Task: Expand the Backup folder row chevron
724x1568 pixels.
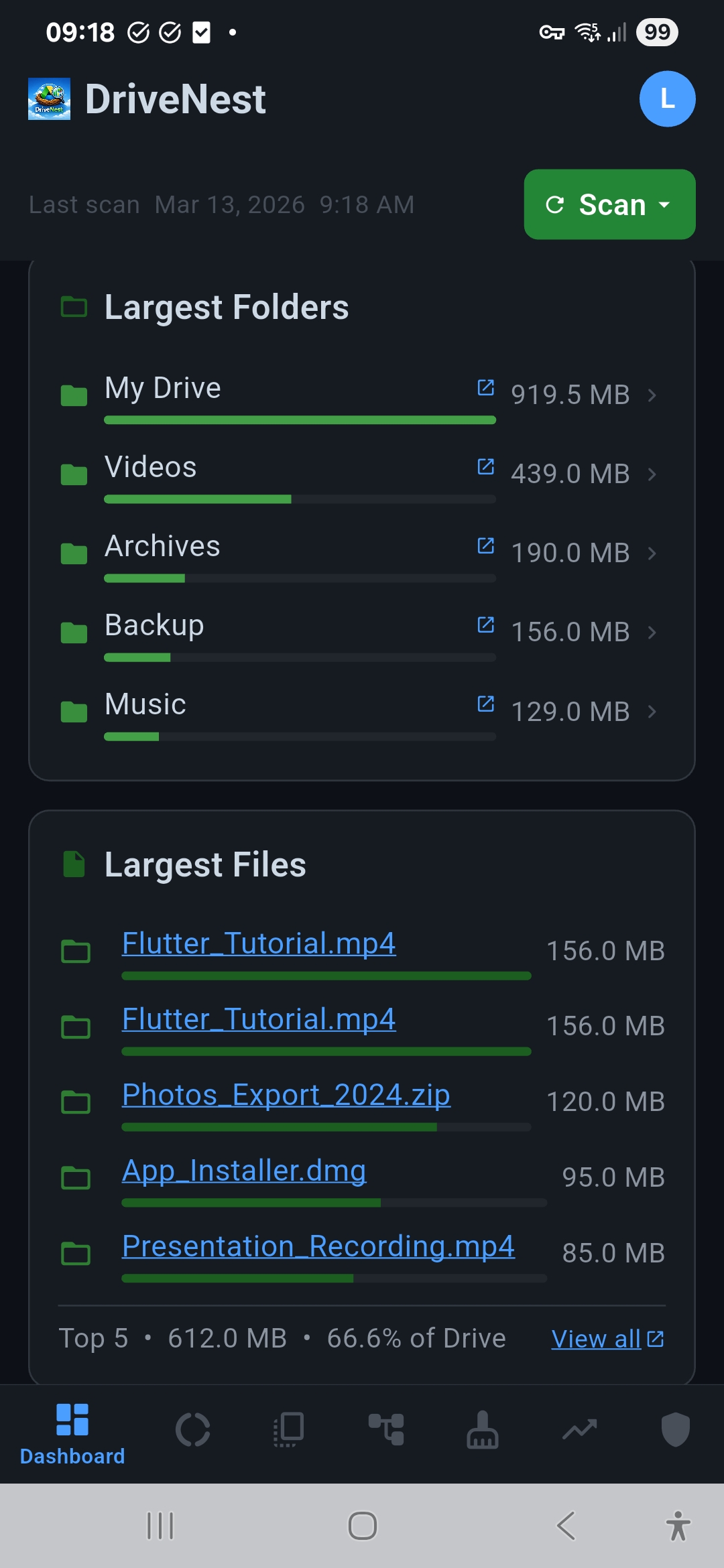Action: coord(652,632)
